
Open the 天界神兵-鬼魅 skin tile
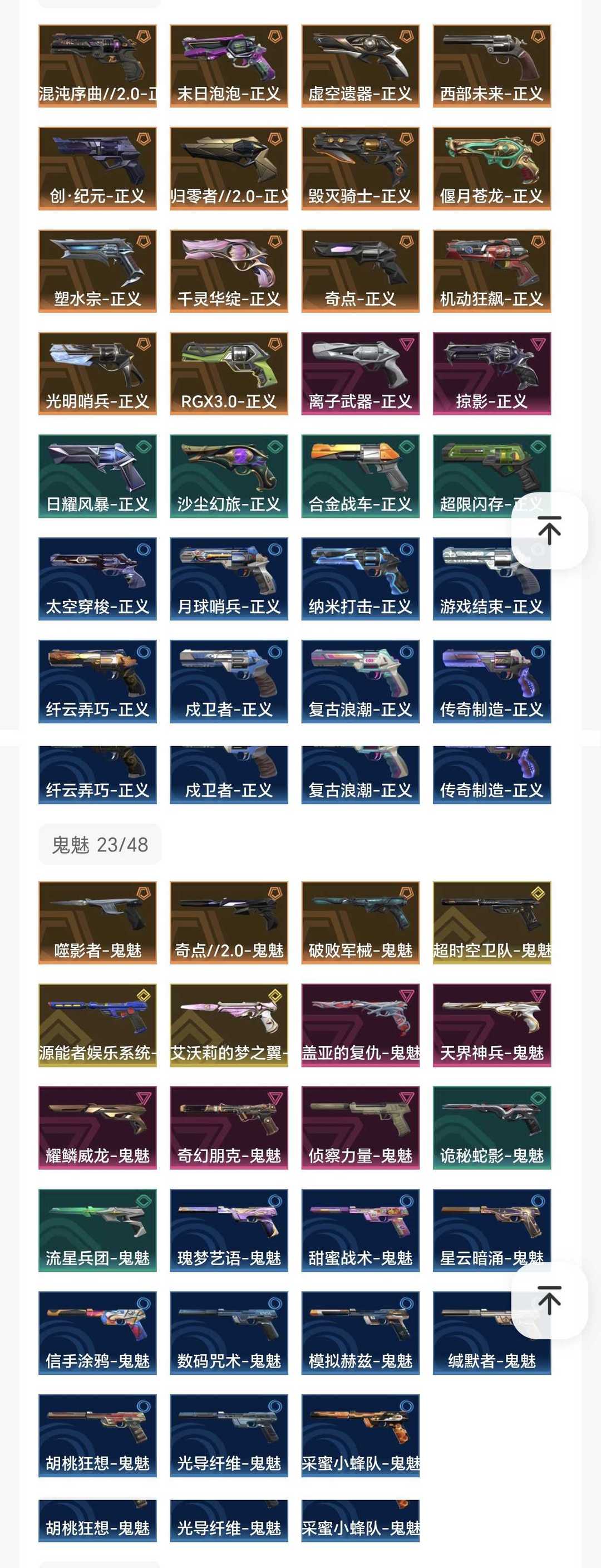[491, 1025]
